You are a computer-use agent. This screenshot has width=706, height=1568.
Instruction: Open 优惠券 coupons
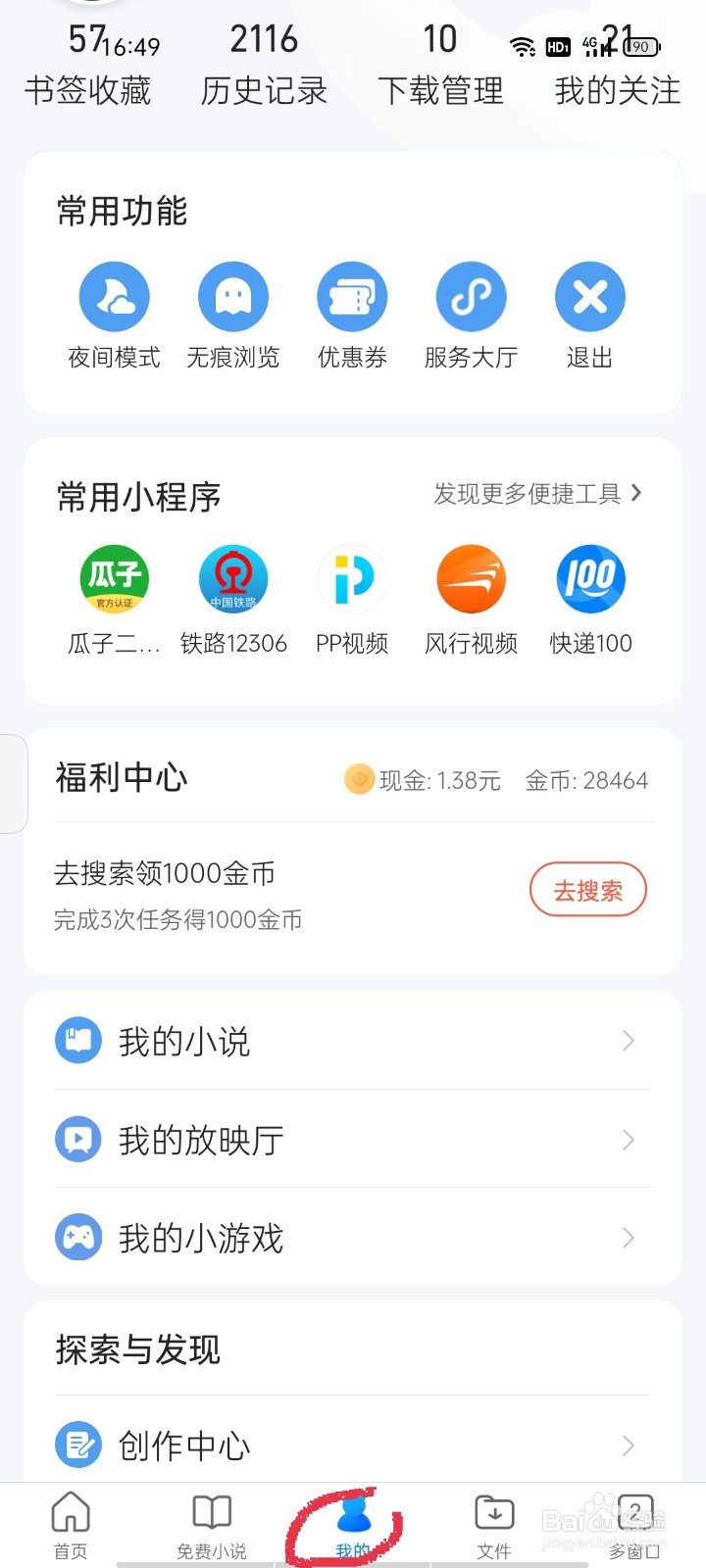(x=352, y=317)
